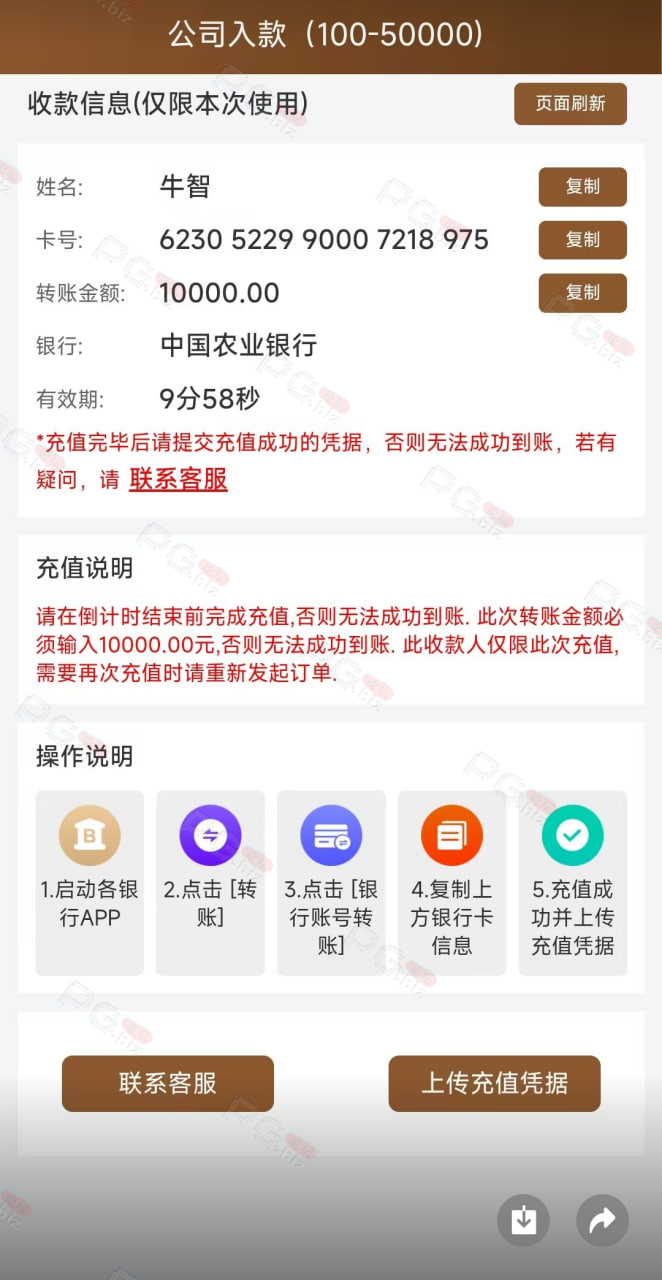662x1280 pixels.
Task: Download the image via download icon
Action: (x=524, y=1220)
